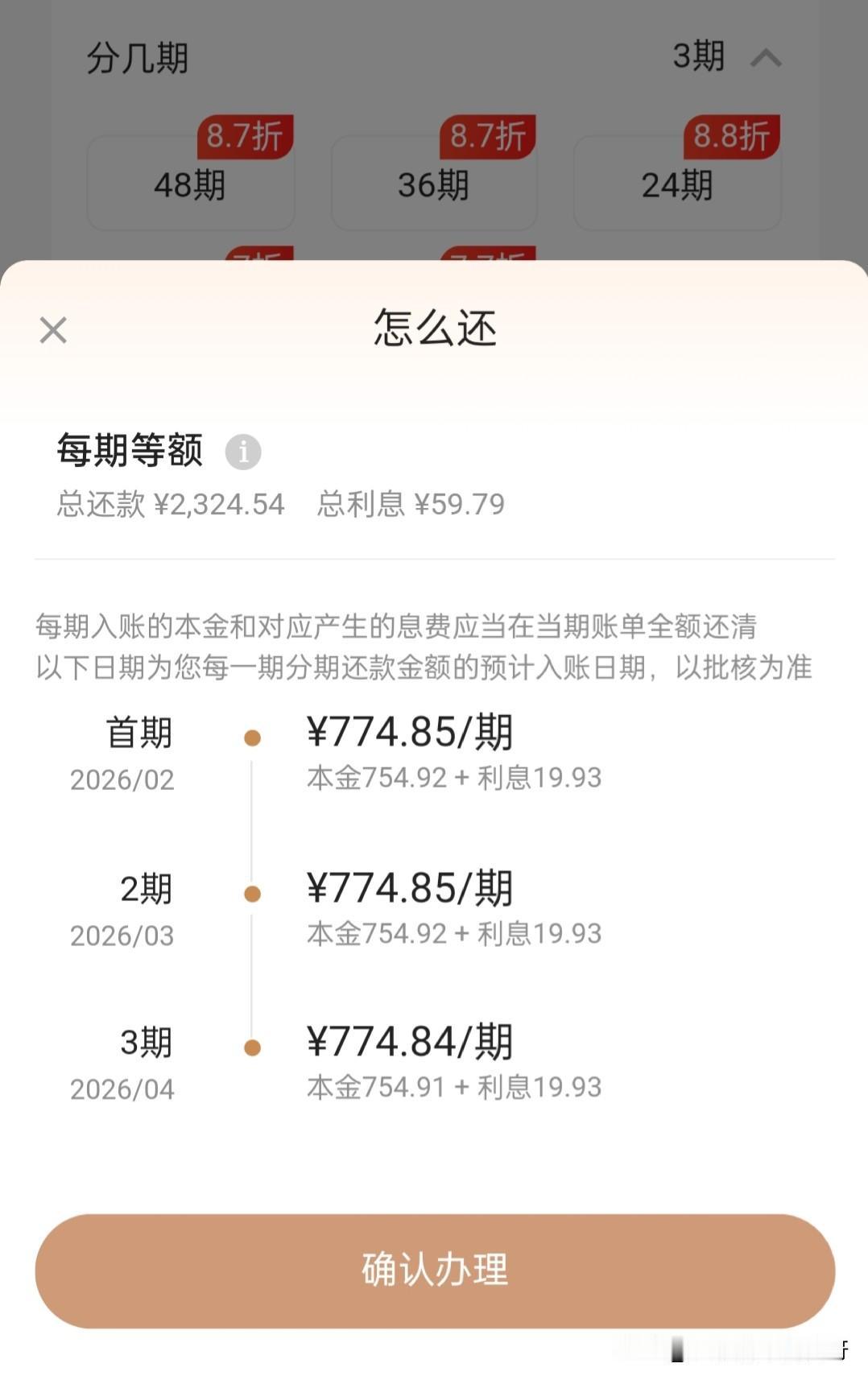Select the timeline dot beside 首期
The image size is (868, 1380).
click(253, 735)
